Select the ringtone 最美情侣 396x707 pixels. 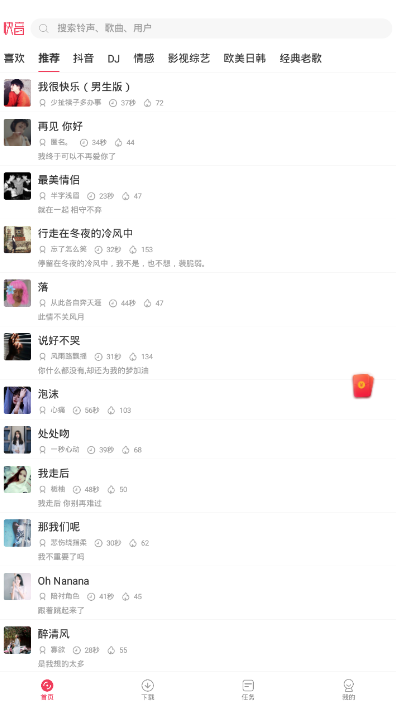(198, 193)
